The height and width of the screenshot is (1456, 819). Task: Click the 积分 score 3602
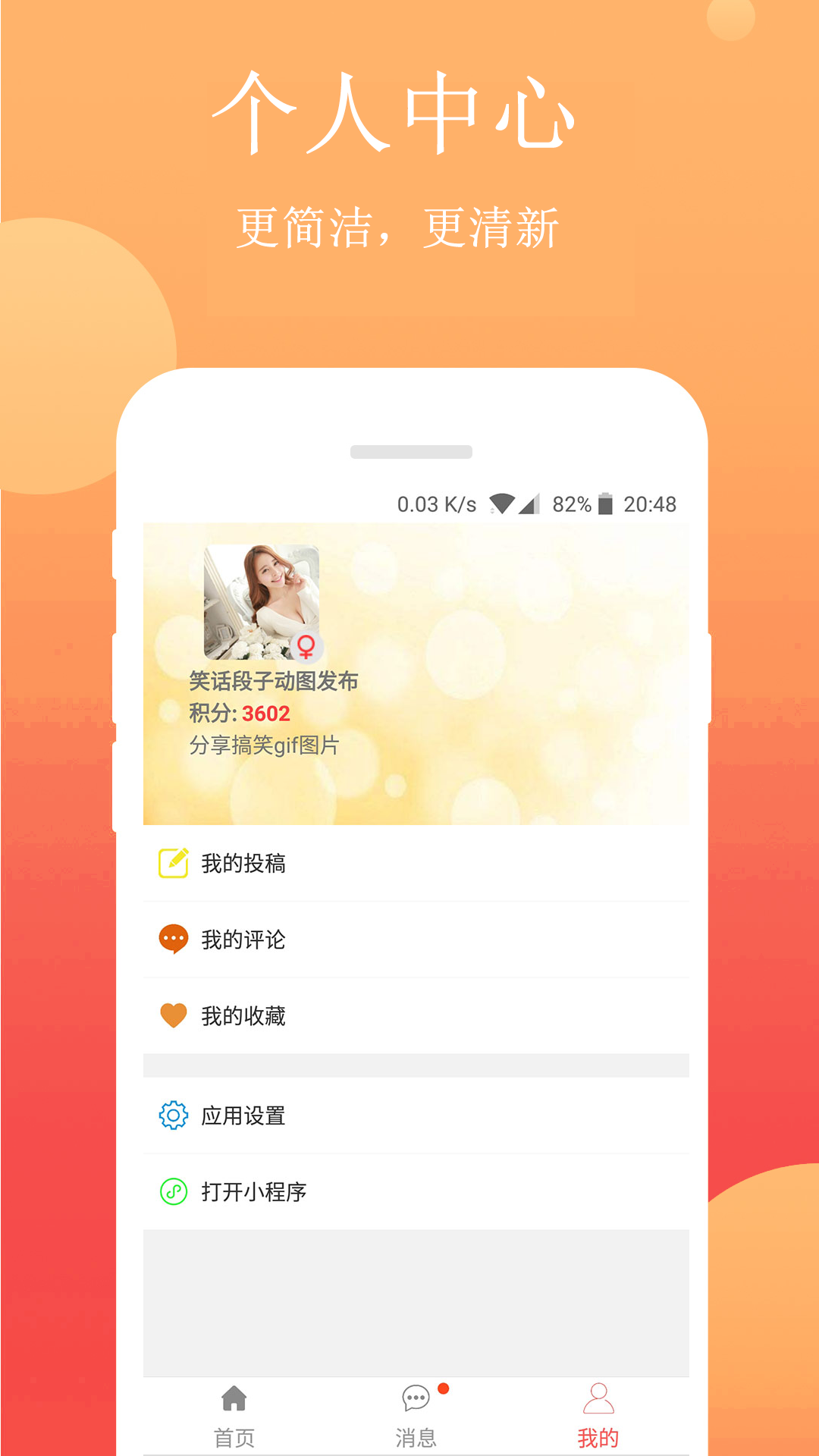click(x=265, y=713)
